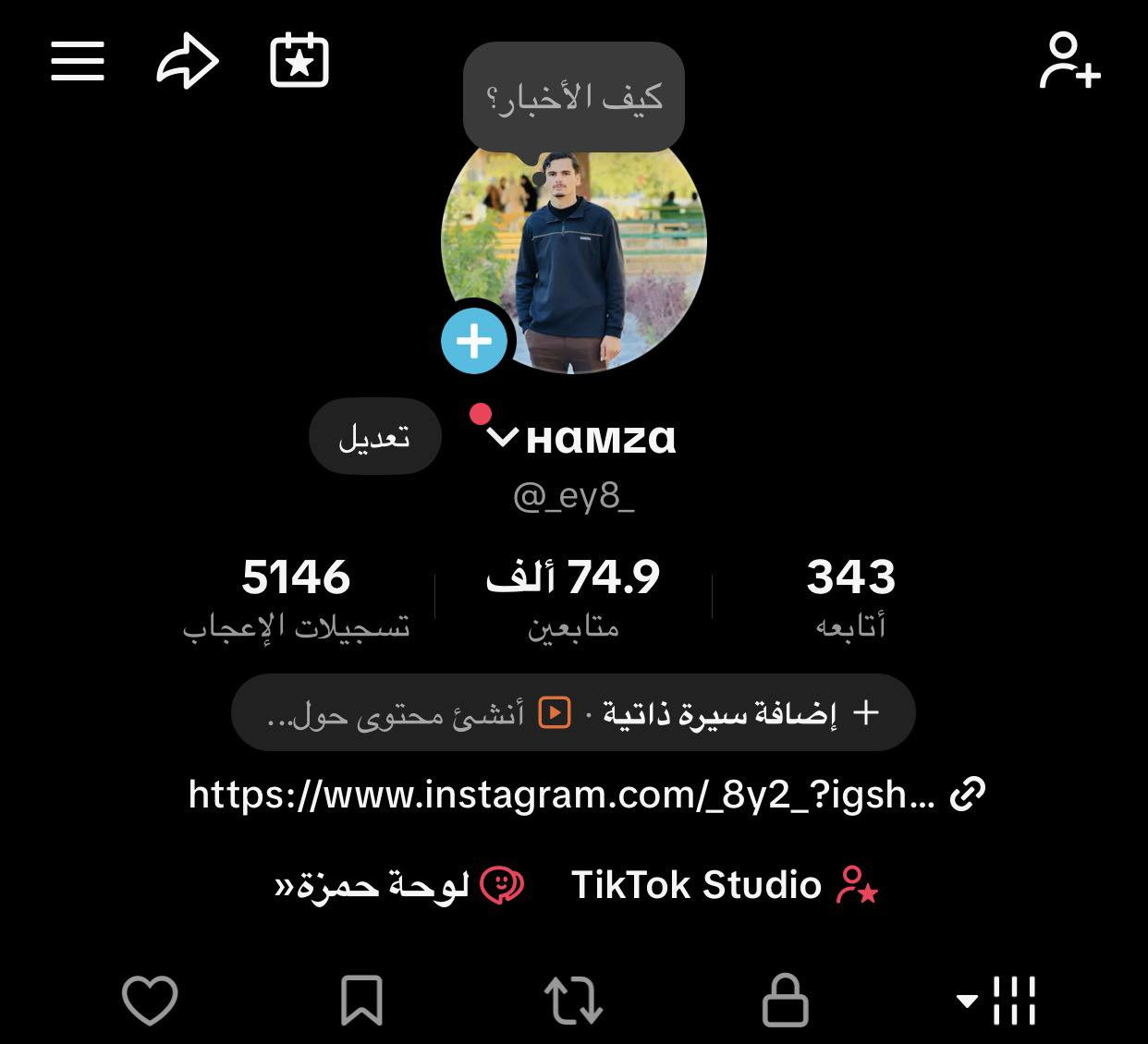This screenshot has width=1148, height=1044.
Task: Open the Instagram profile link
Action: (573, 795)
